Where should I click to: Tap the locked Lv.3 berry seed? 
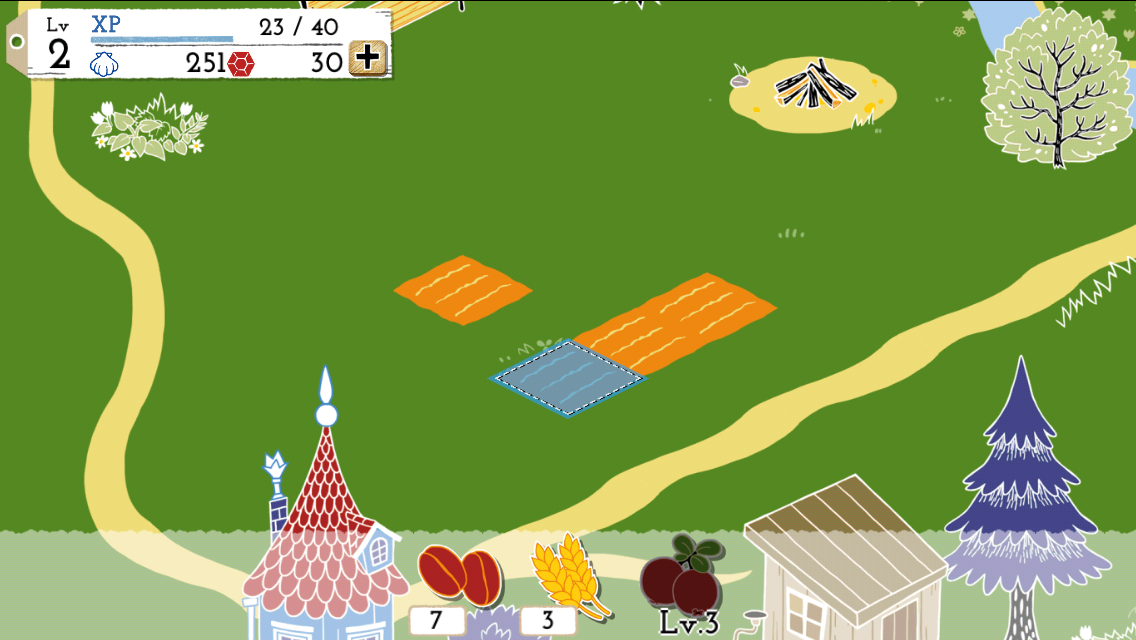point(683,580)
